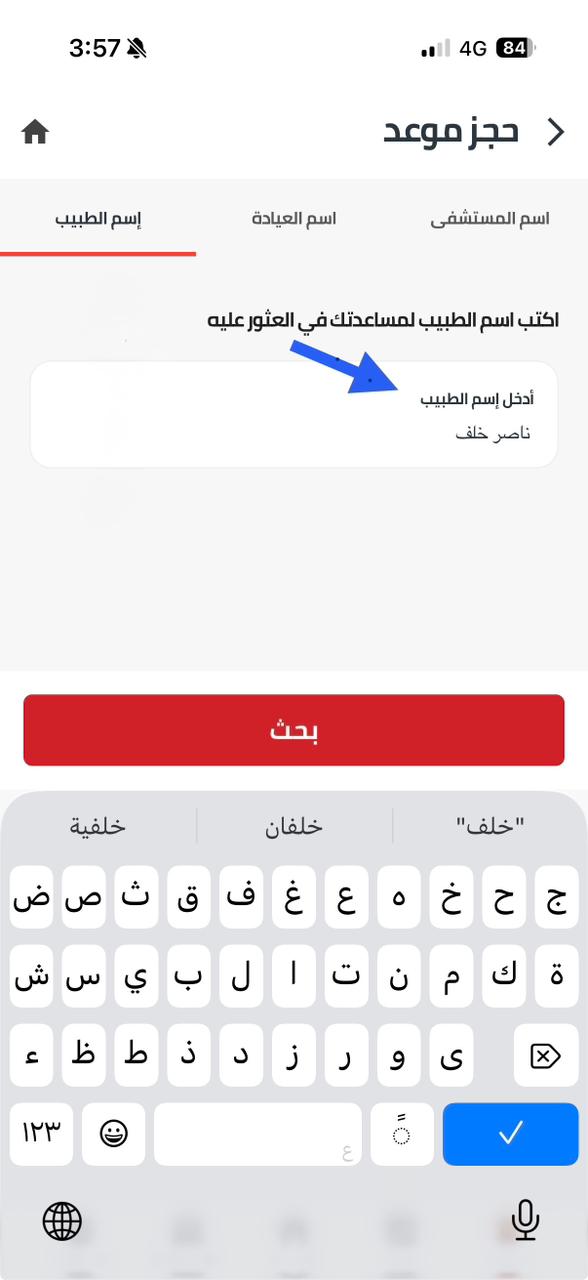Tap the back chevron beside حجز موعد
Screen dimensions: 588x1280
pyautogui.click(x=556, y=132)
